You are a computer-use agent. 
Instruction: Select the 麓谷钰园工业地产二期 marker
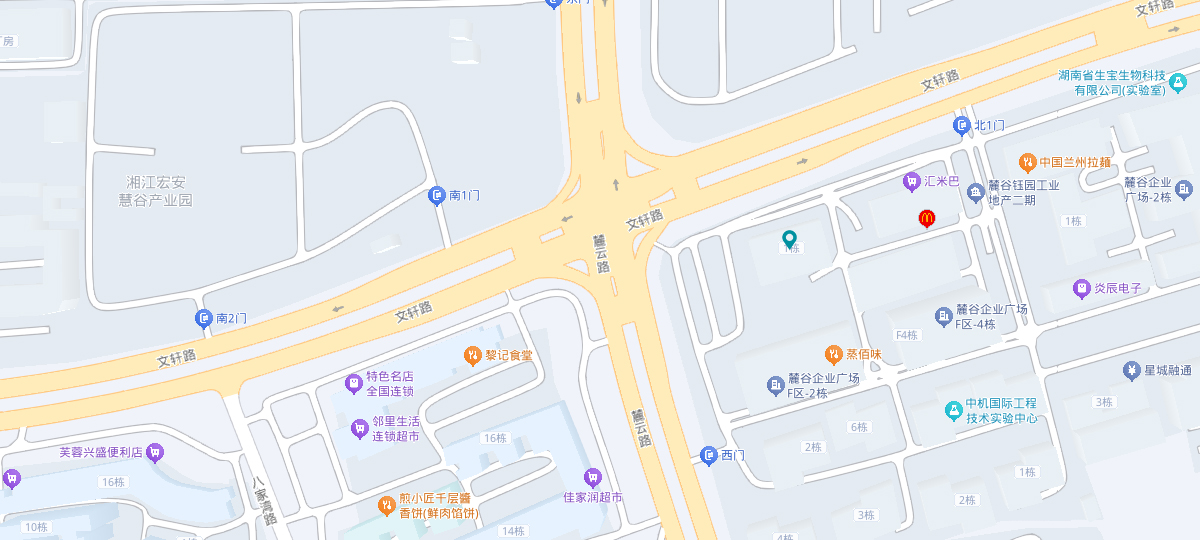pos(976,193)
